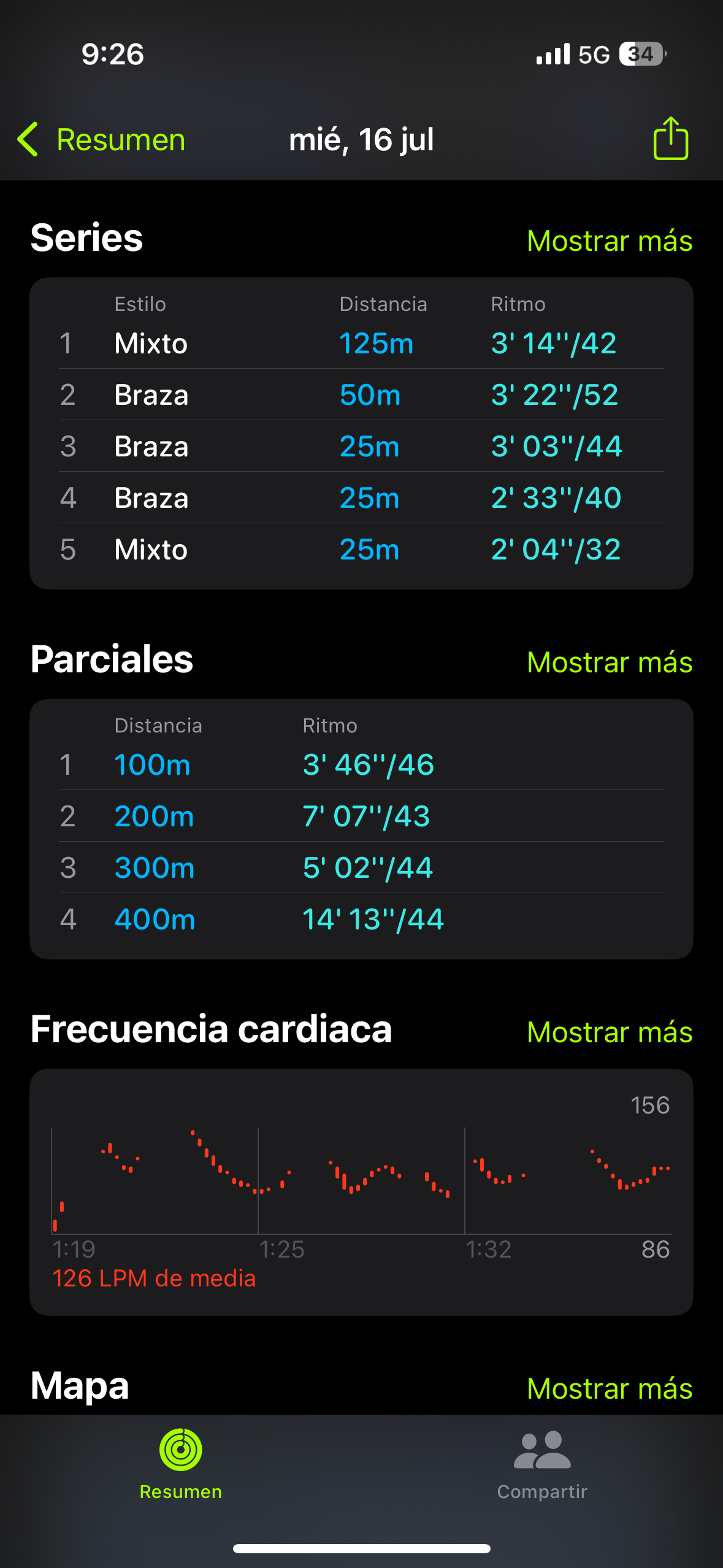Show more in the Parciales section
Screen dimensions: 723x1568
coord(609,663)
